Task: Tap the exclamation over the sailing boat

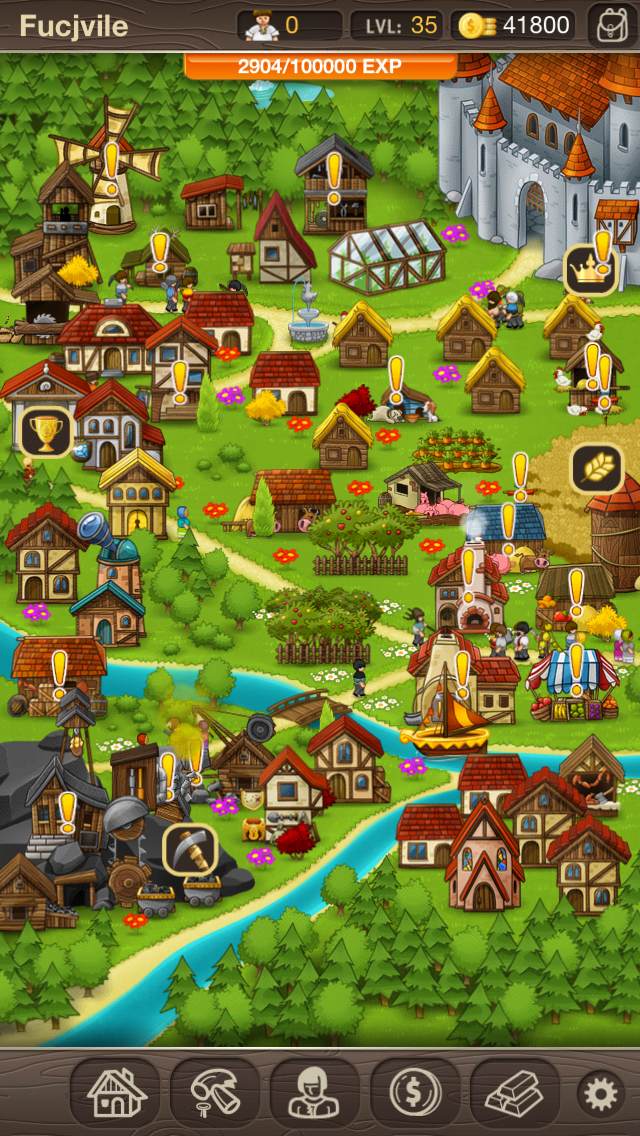Action: [x=462, y=672]
